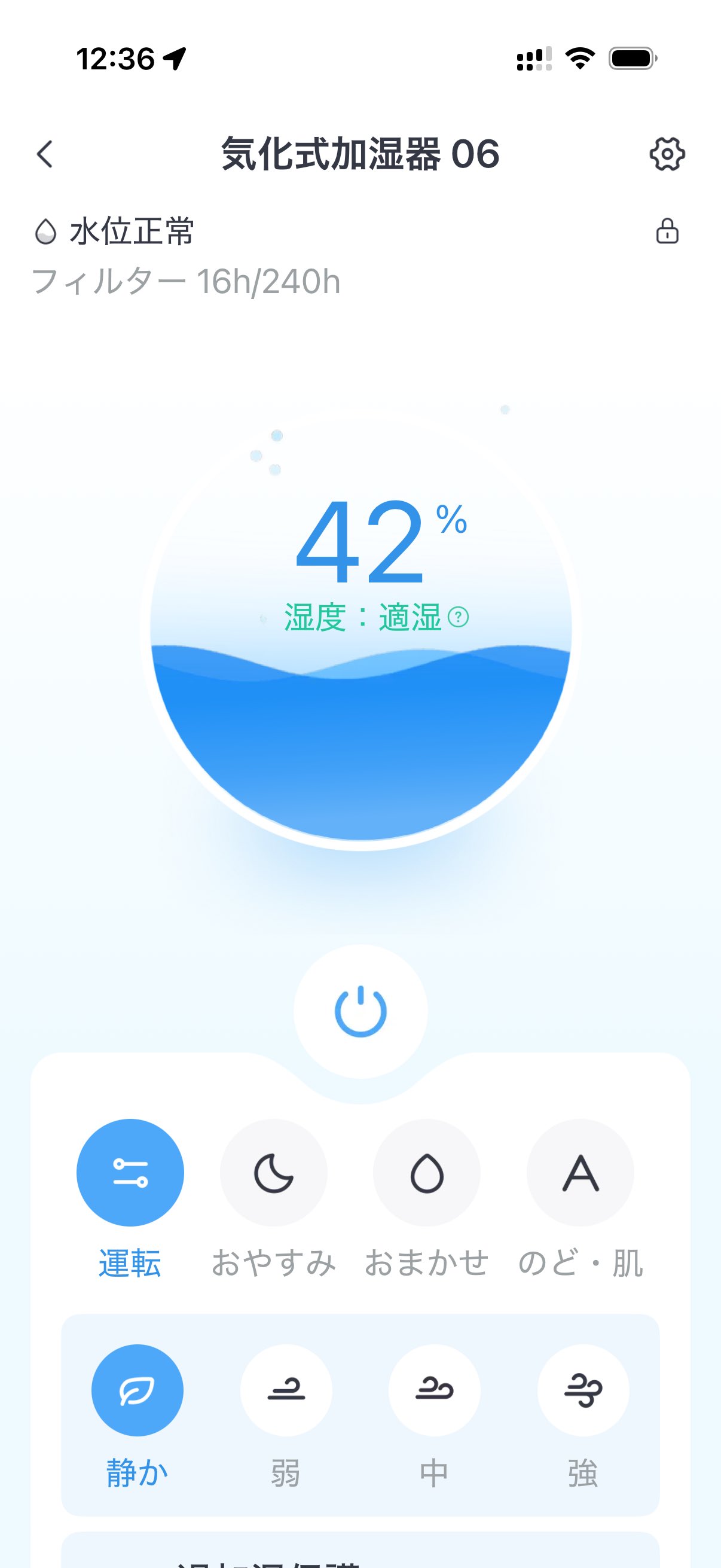The height and width of the screenshot is (1568, 721).
Task: Select 運転 mode
Action: click(130, 1172)
